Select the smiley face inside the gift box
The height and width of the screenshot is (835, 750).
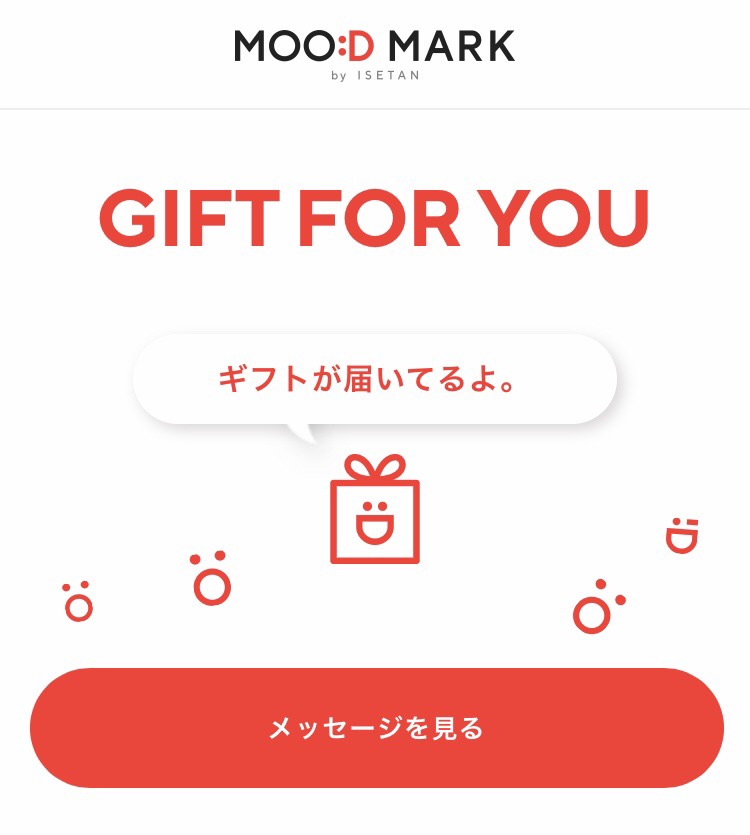(x=375, y=520)
